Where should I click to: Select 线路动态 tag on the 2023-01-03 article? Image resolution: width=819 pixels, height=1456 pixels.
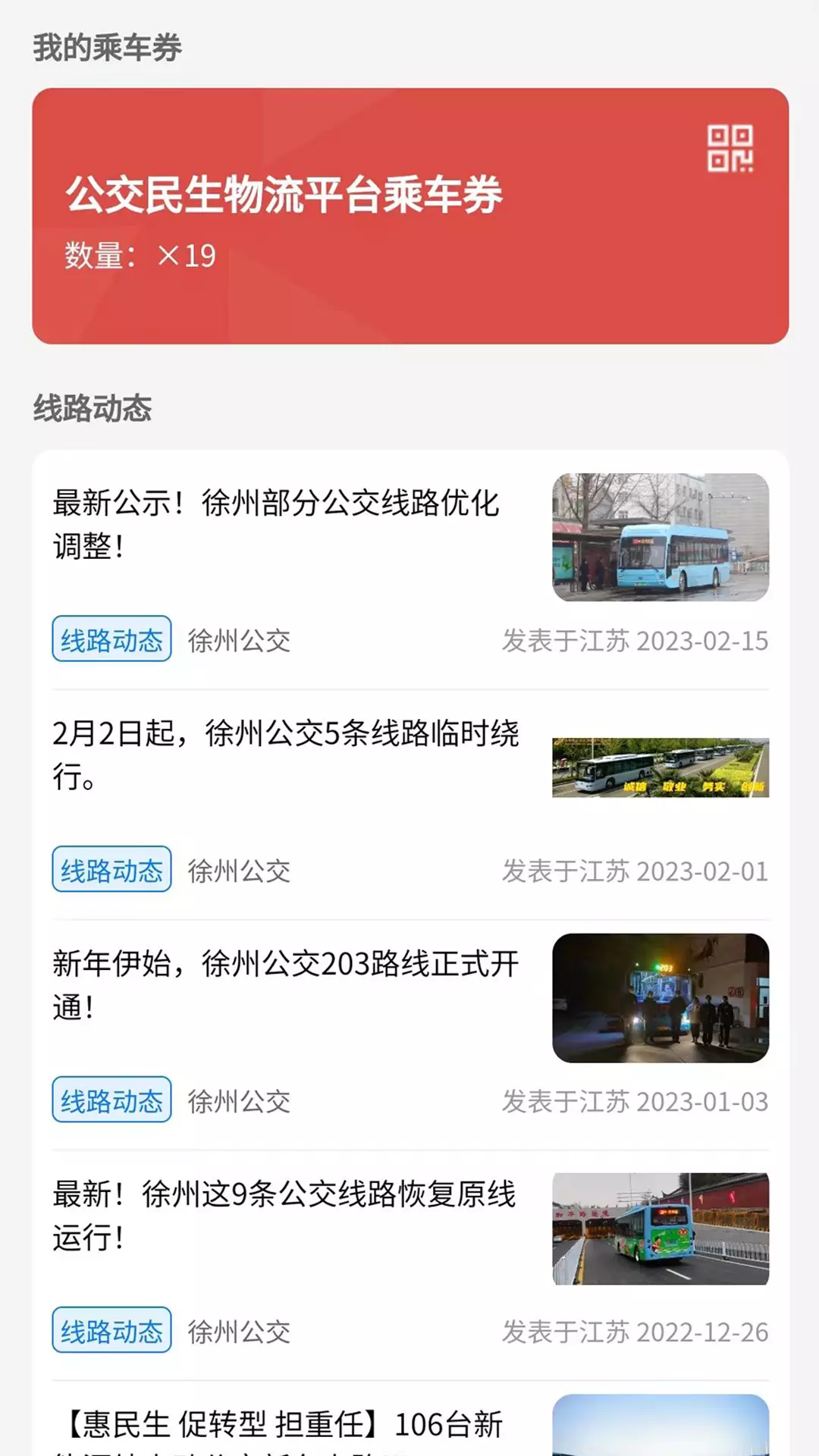[111, 1100]
